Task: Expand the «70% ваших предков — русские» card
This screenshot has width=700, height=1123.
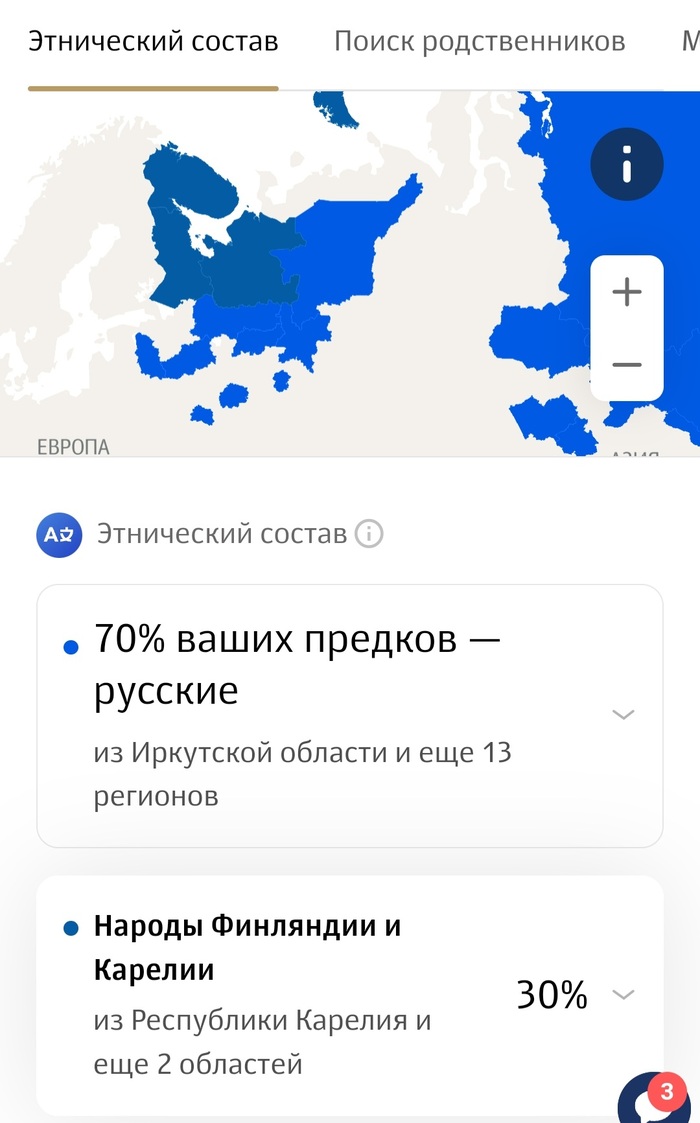Action: coord(623,714)
